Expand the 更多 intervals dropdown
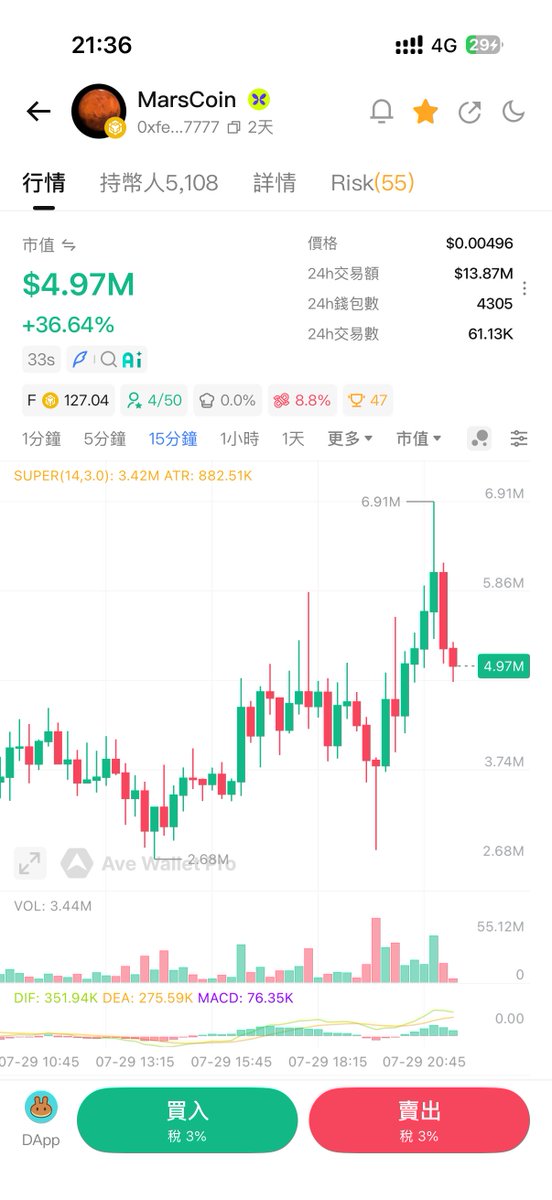 (350, 438)
